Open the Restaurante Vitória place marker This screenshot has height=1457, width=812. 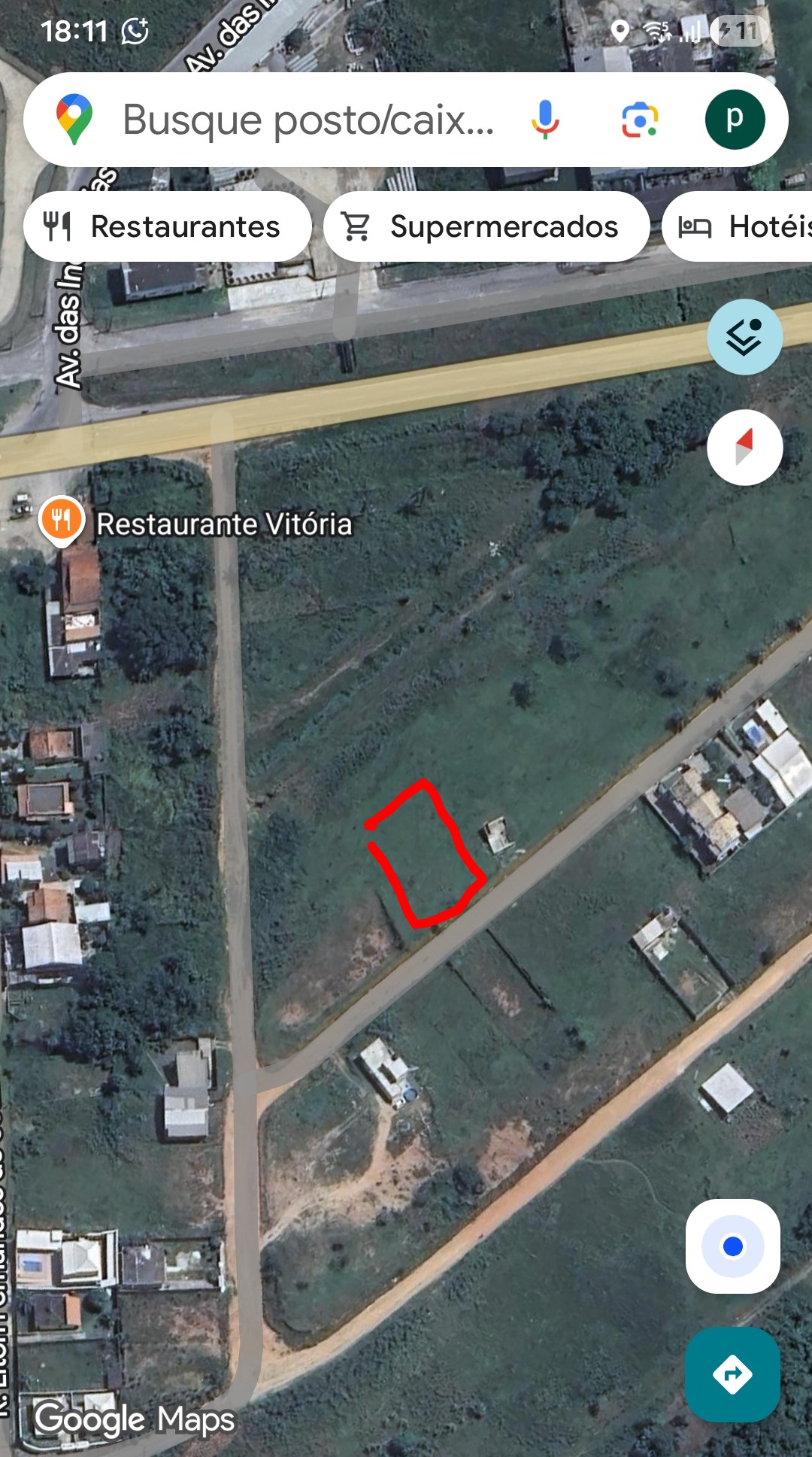click(x=62, y=520)
